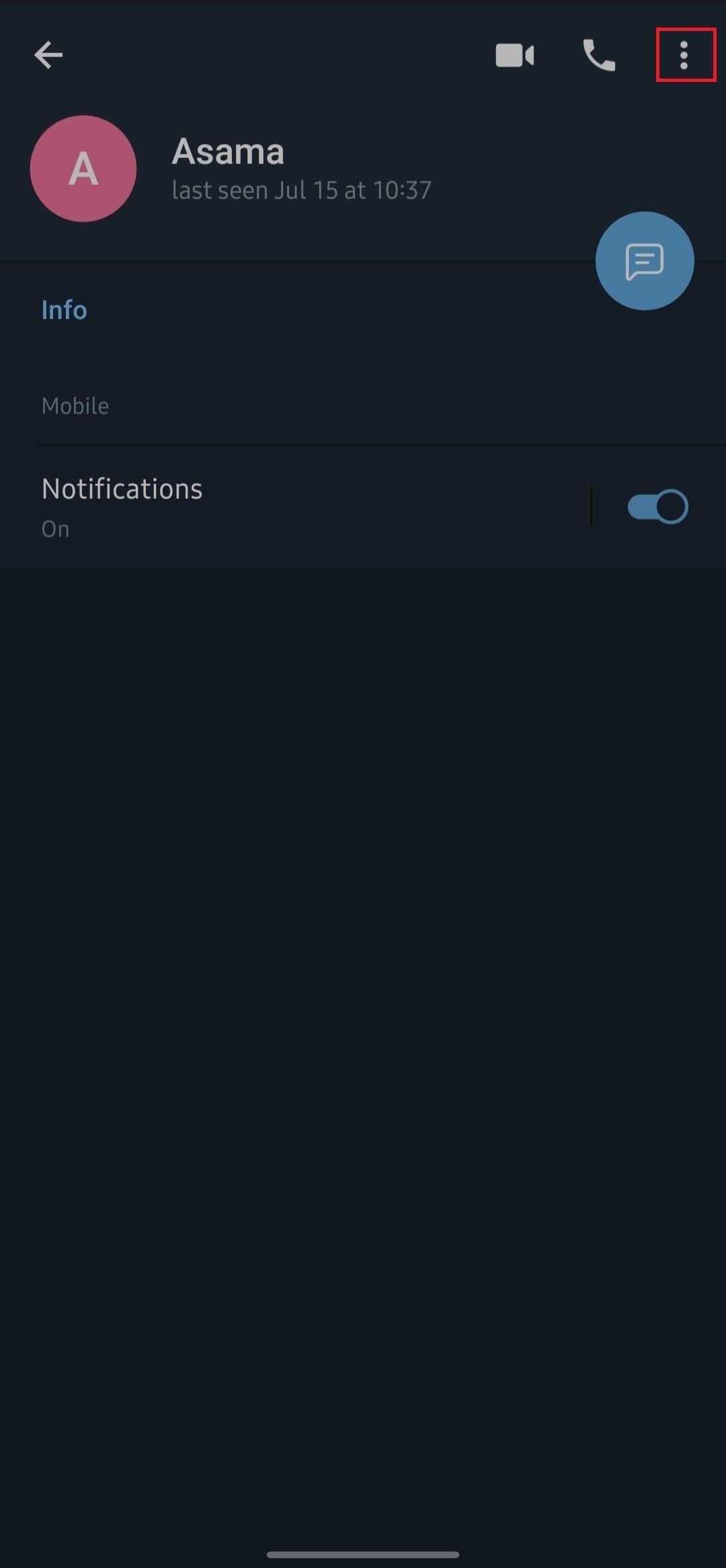Viewport: 726px width, 1568px height.
Task: Open the chat via message button
Action: click(644, 261)
